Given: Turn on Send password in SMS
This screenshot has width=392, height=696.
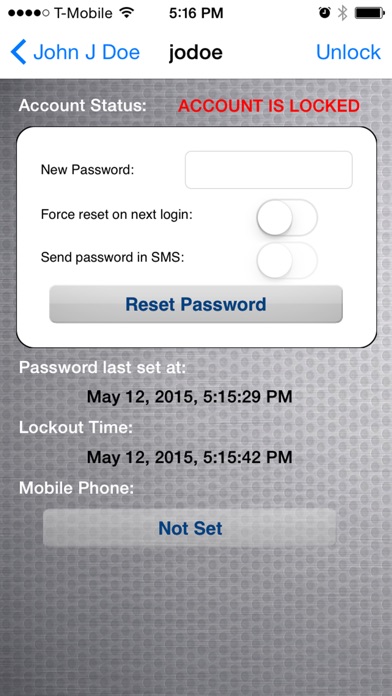Looking at the screenshot, I should pyautogui.click(x=287, y=260).
